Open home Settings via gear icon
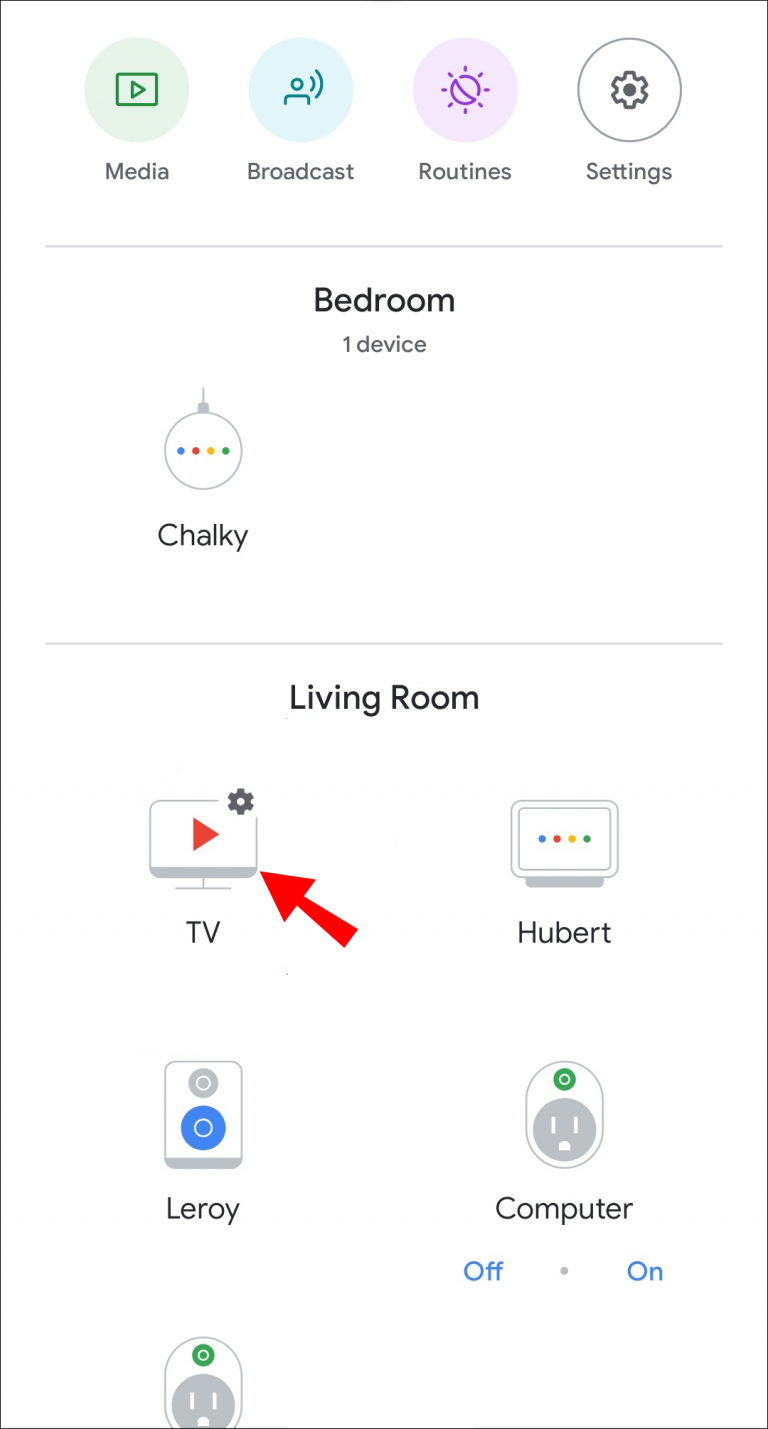 629,89
